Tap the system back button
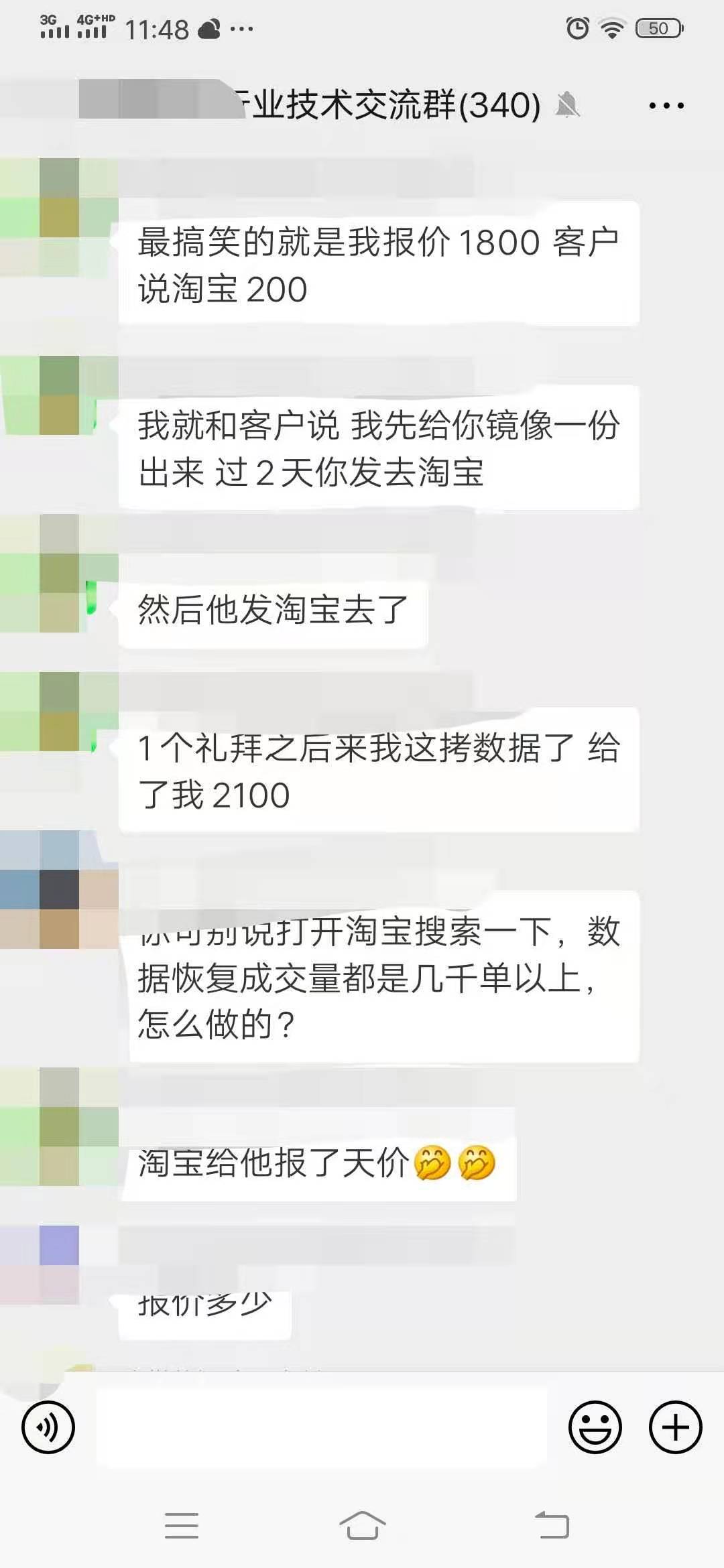Screen dimensions: 724x1568 point(552,1526)
